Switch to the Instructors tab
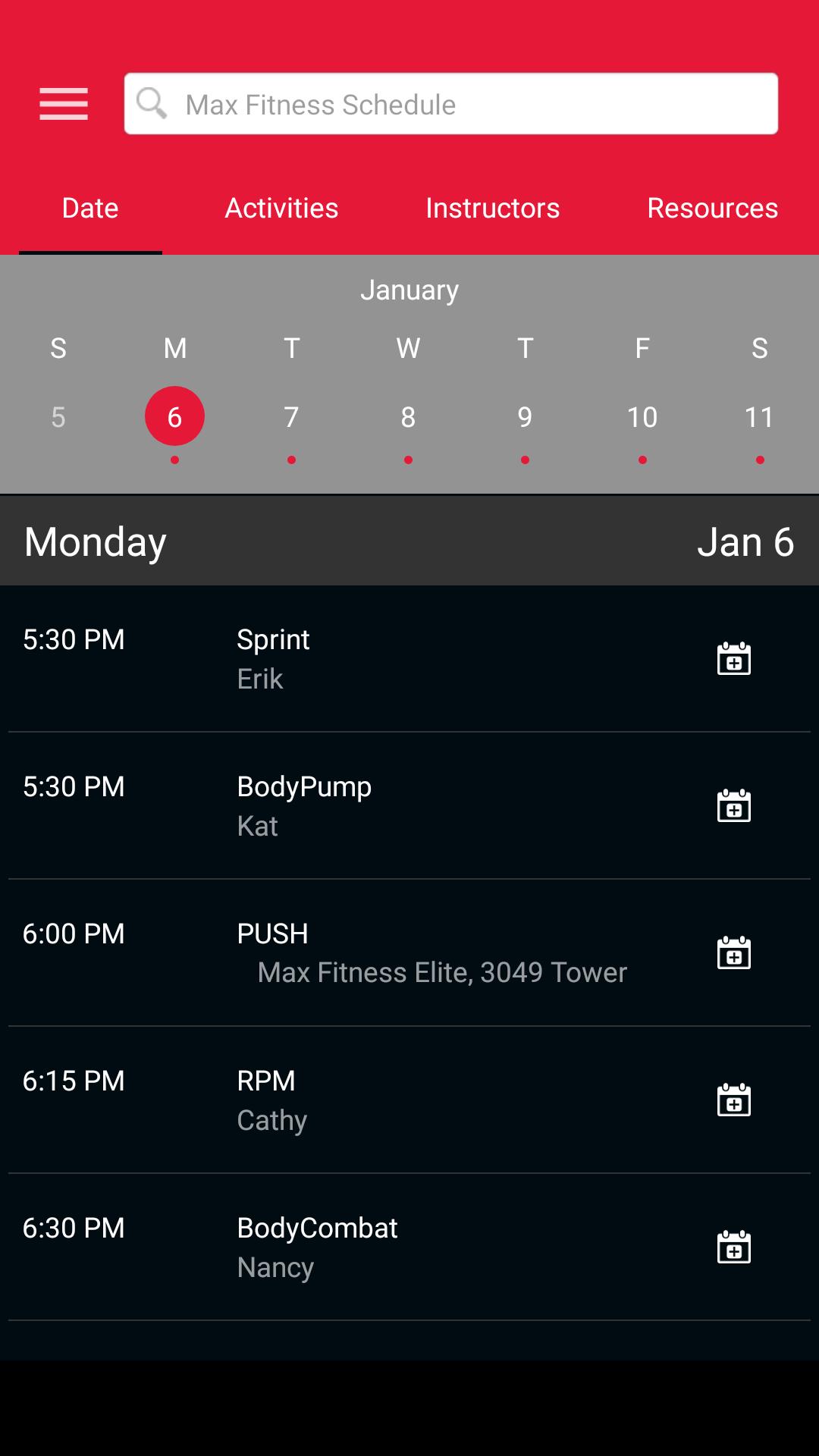The width and height of the screenshot is (819, 1456). coord(492,209)
